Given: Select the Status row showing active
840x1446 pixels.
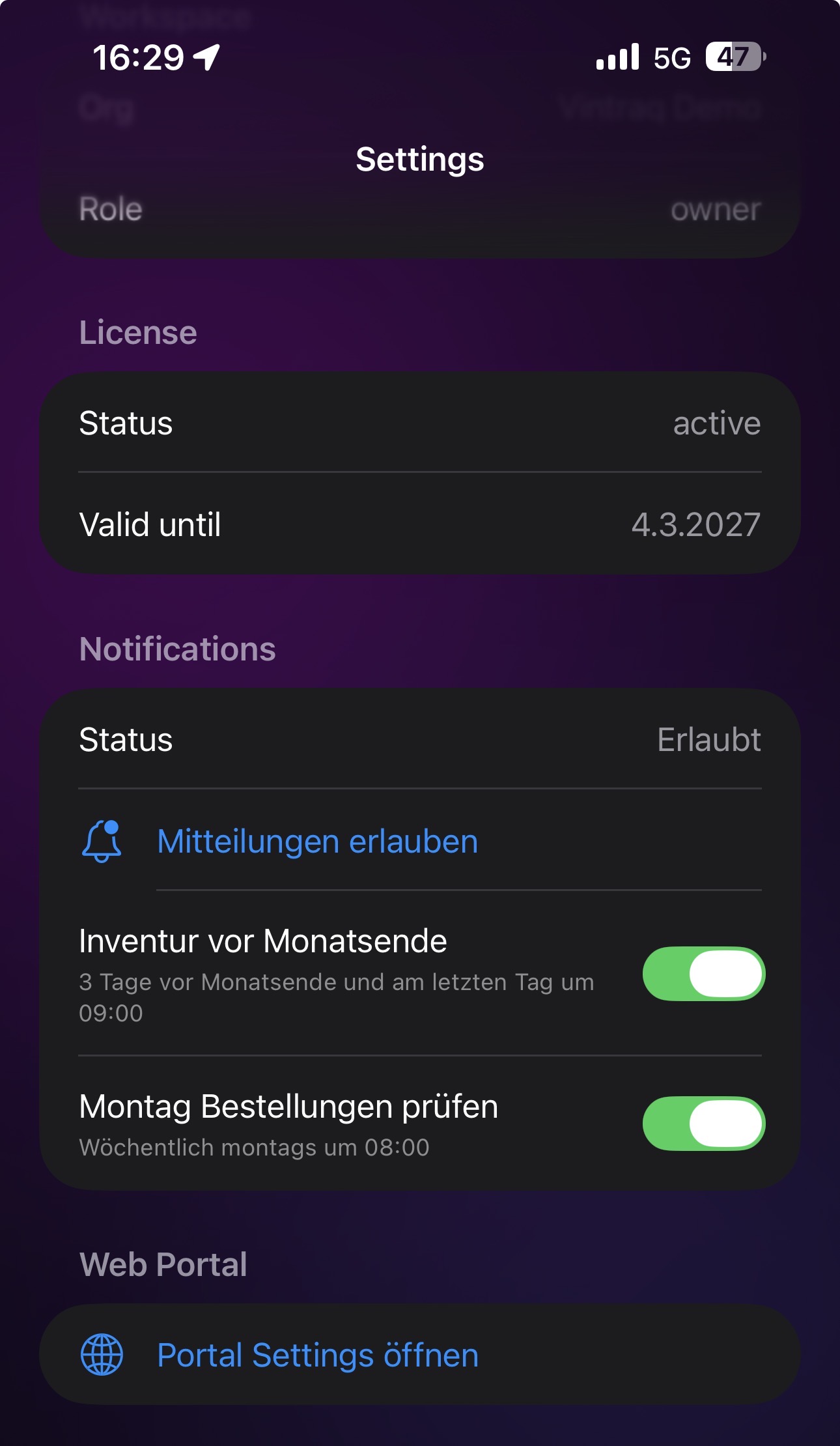Looking at the screenshot, I should tap(419, 423).
